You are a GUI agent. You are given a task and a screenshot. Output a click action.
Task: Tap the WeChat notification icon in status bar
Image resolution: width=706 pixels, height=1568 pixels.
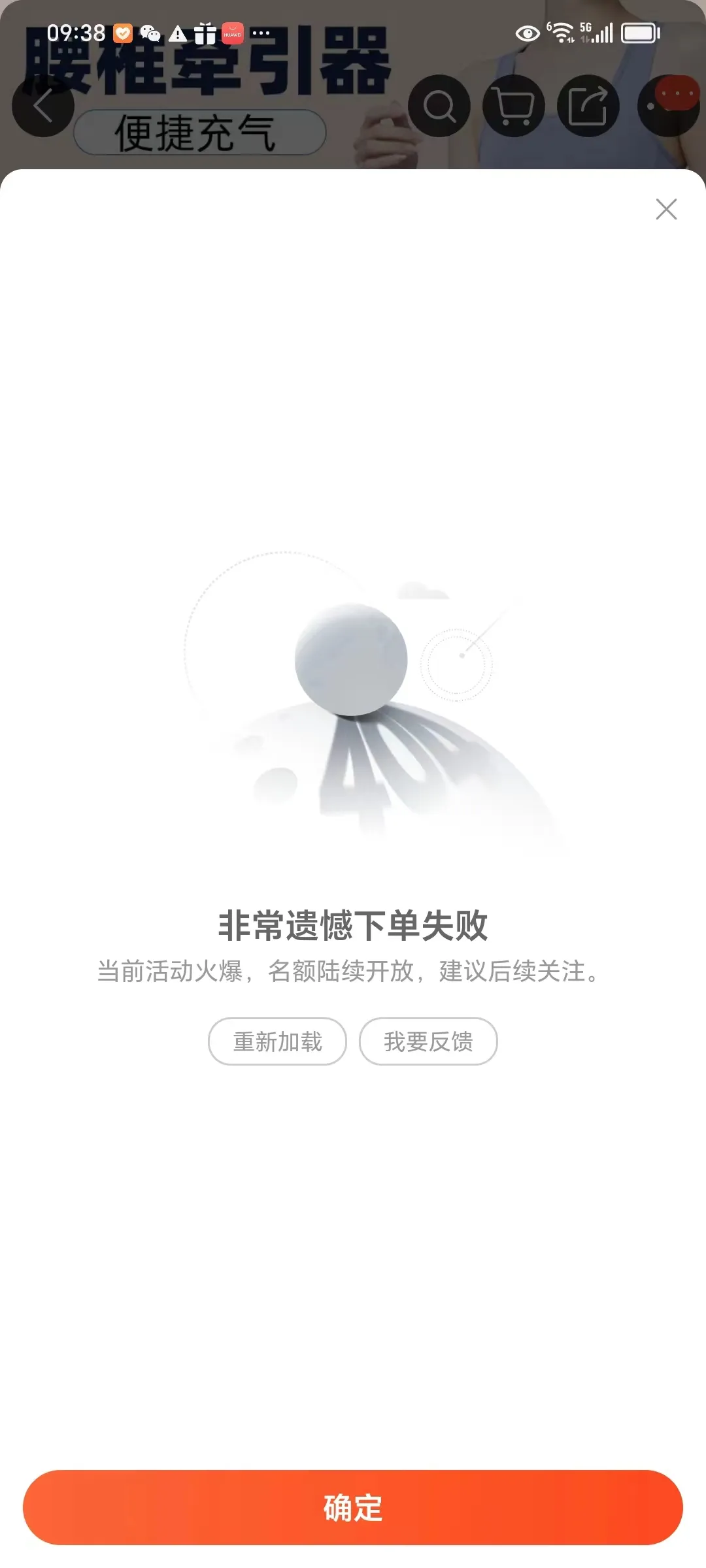tap(151, 31)
